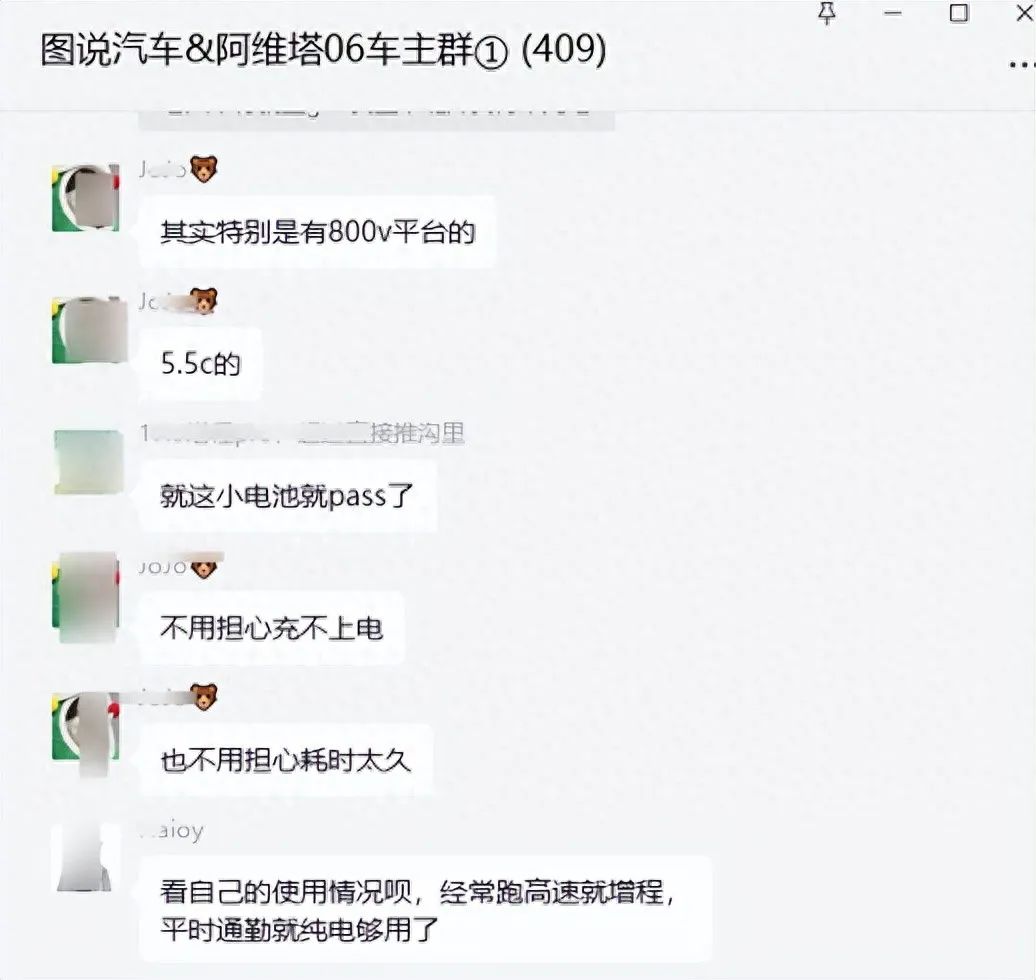
Task: Open avatar beside "就这小电池就pass了" message
Action: coord(88,462)
